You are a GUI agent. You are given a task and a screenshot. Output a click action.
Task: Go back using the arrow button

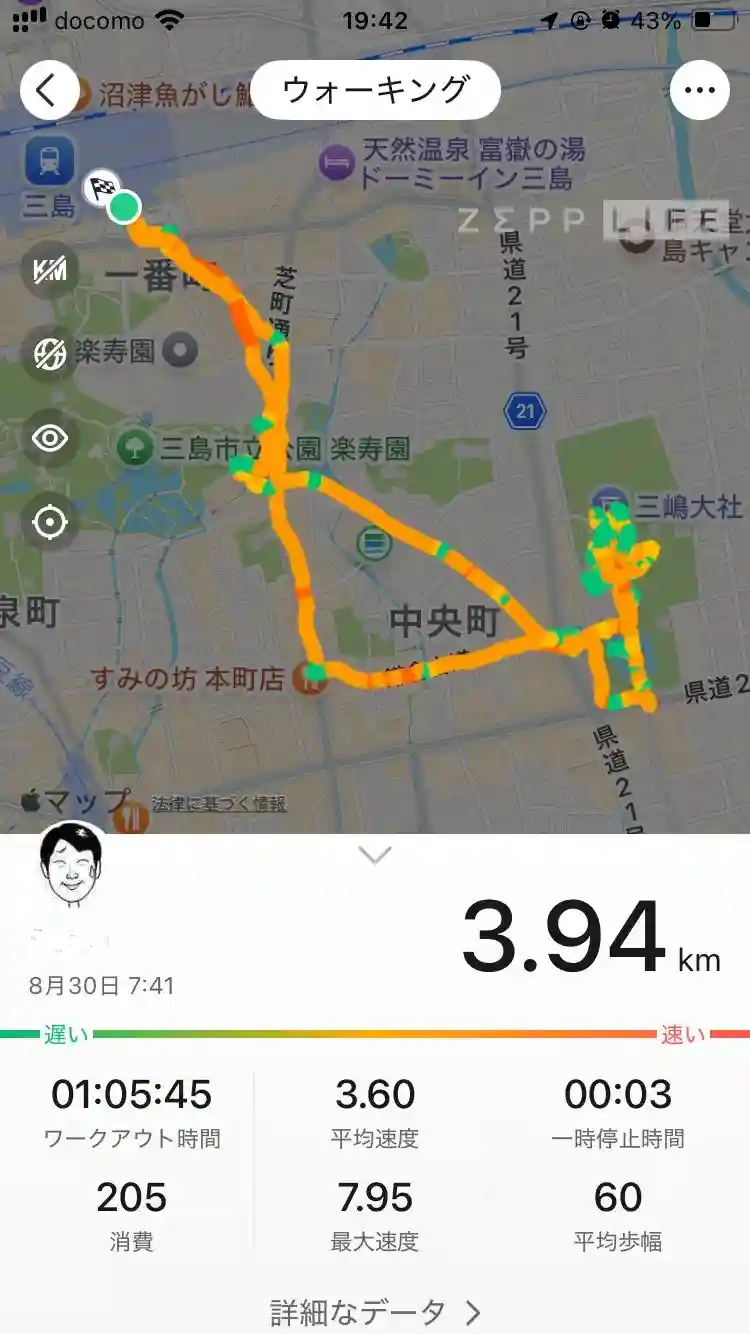[49, 91]
